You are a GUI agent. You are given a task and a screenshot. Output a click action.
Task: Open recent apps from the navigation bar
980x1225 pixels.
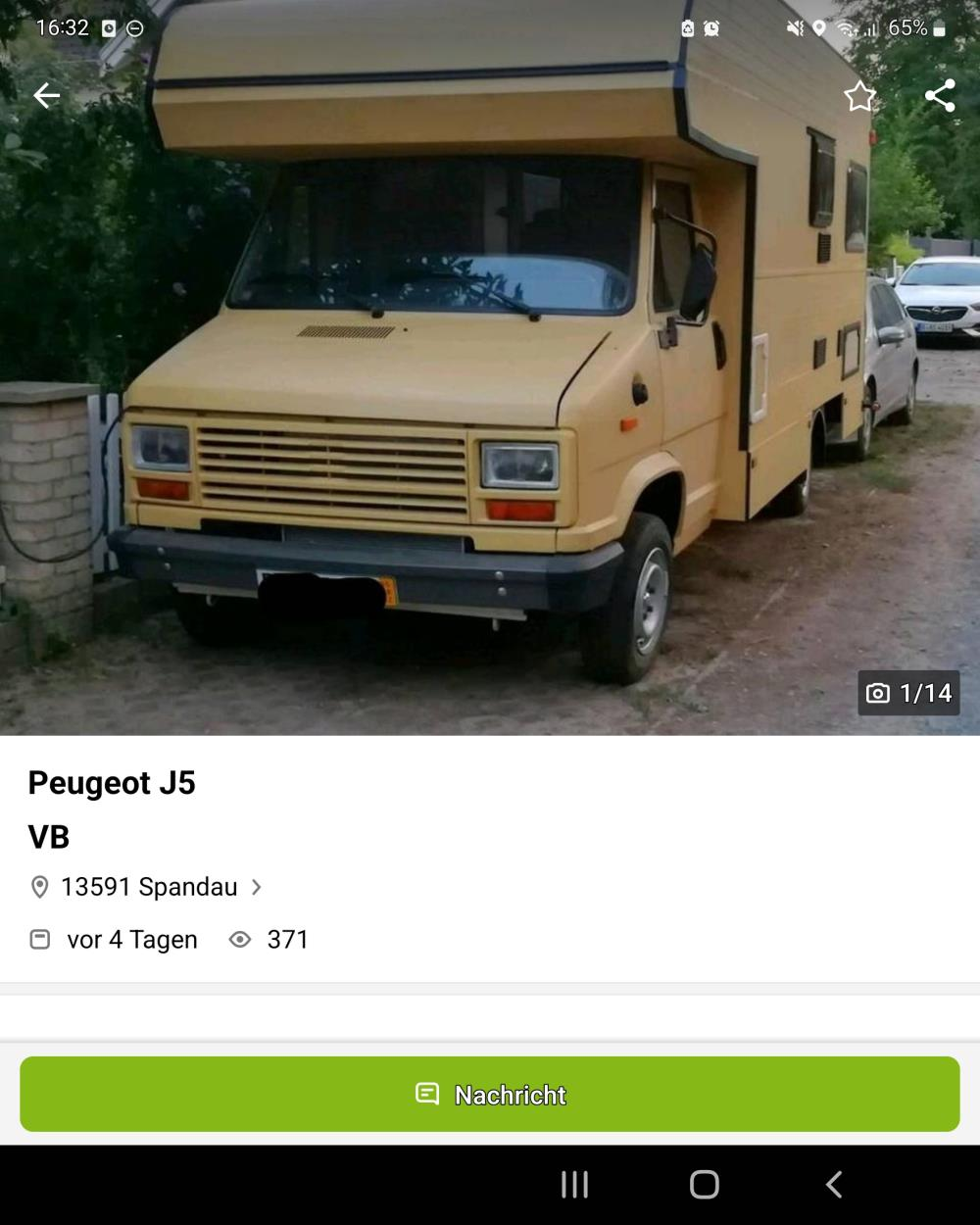[x=574, y=1184]
